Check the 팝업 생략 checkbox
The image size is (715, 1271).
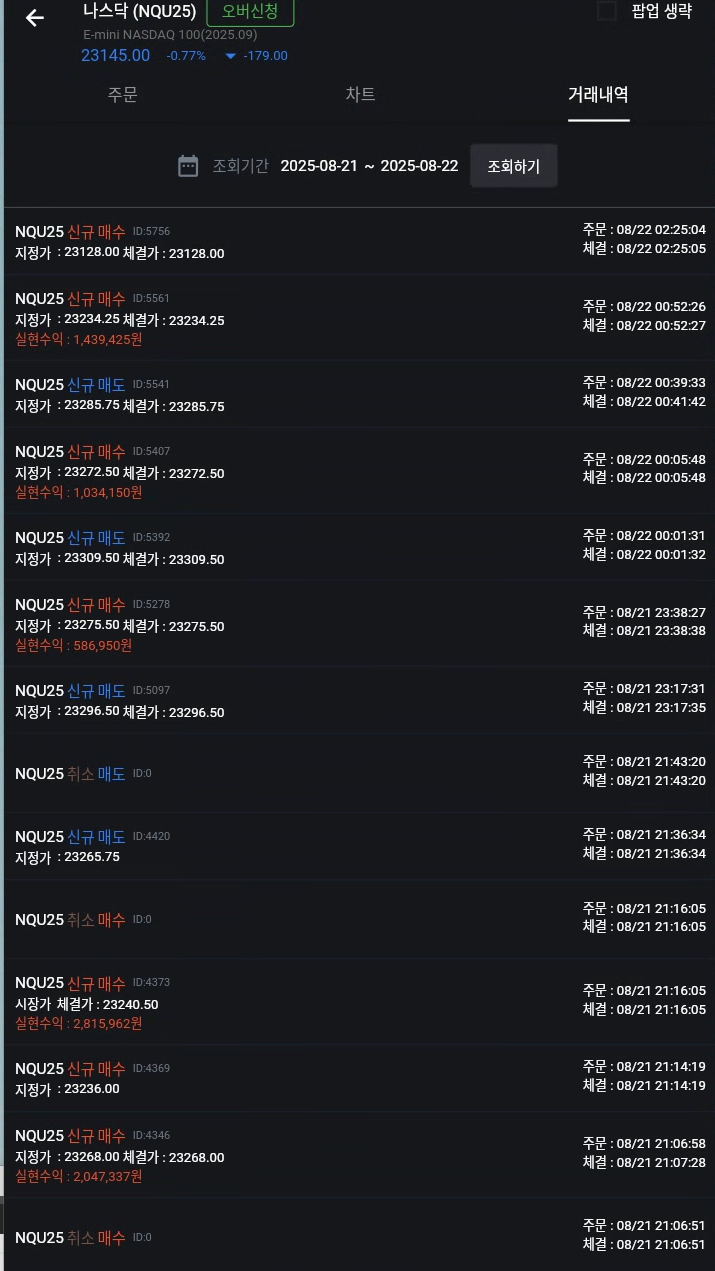(x=606, y=11)
